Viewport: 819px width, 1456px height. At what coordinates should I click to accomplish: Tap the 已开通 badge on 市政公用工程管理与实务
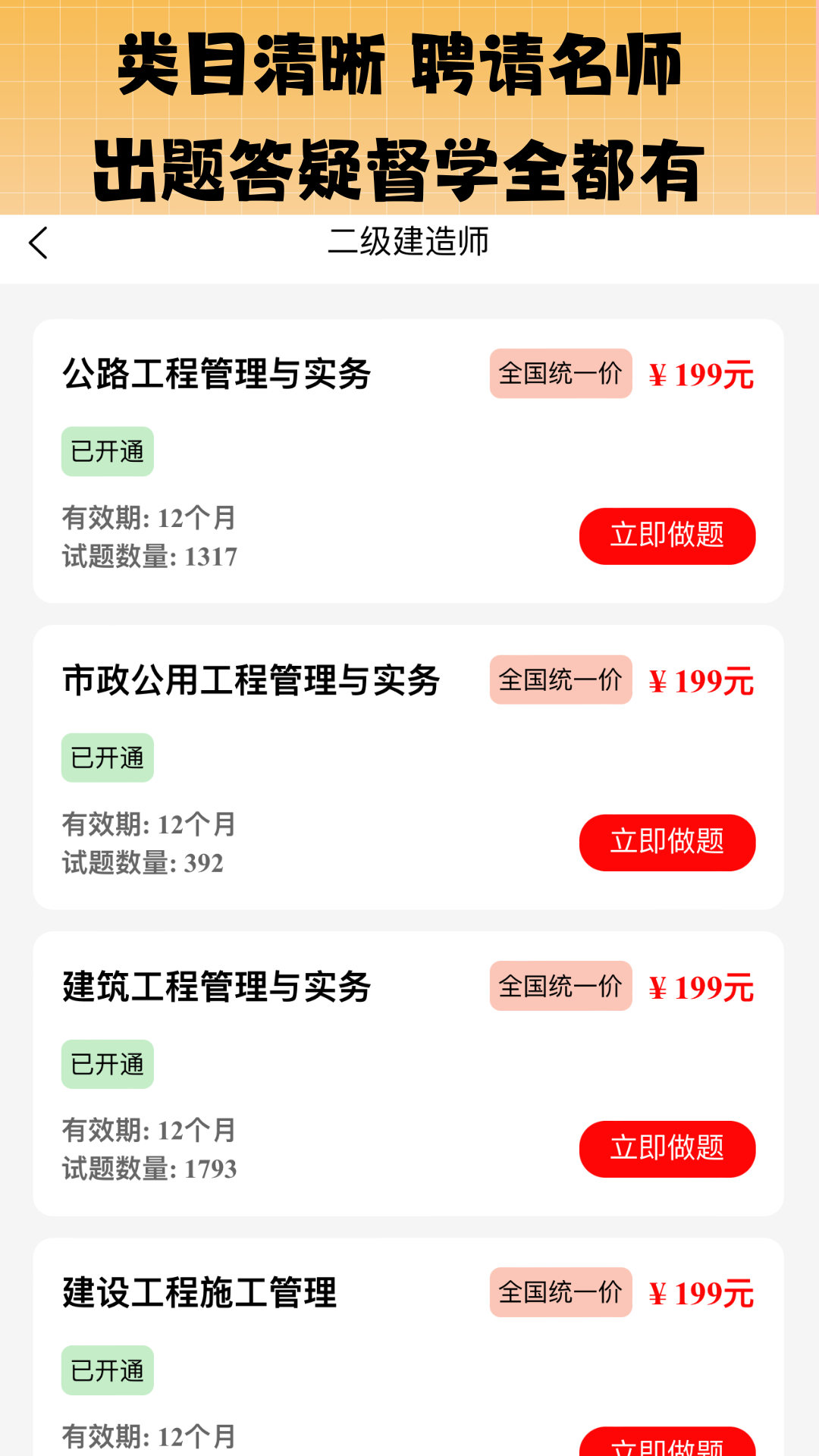pos(107,757)
